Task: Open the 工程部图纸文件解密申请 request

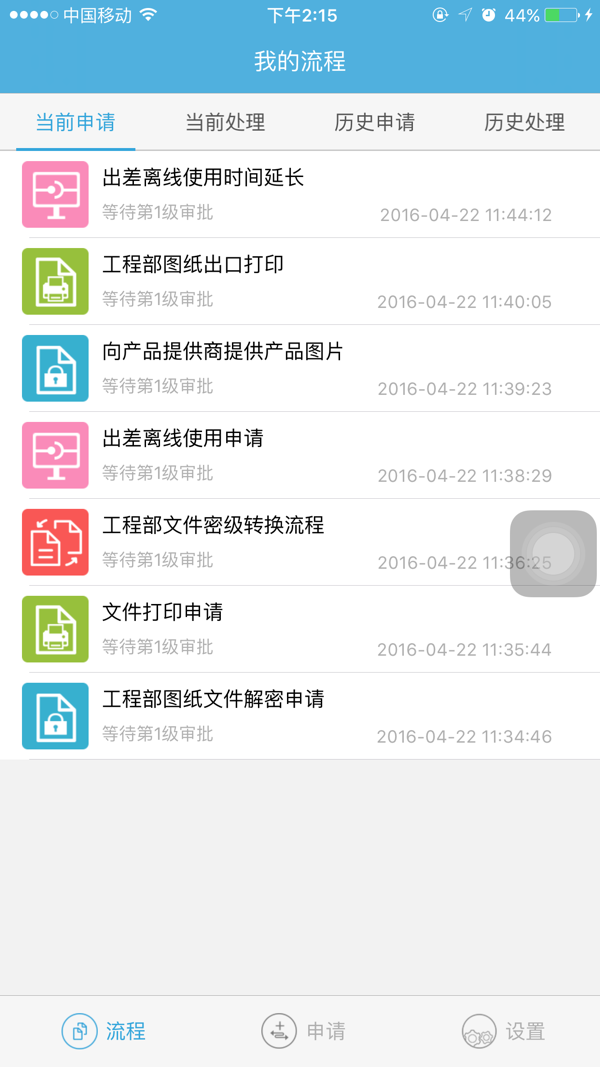Action: click(x=300, y=717)
